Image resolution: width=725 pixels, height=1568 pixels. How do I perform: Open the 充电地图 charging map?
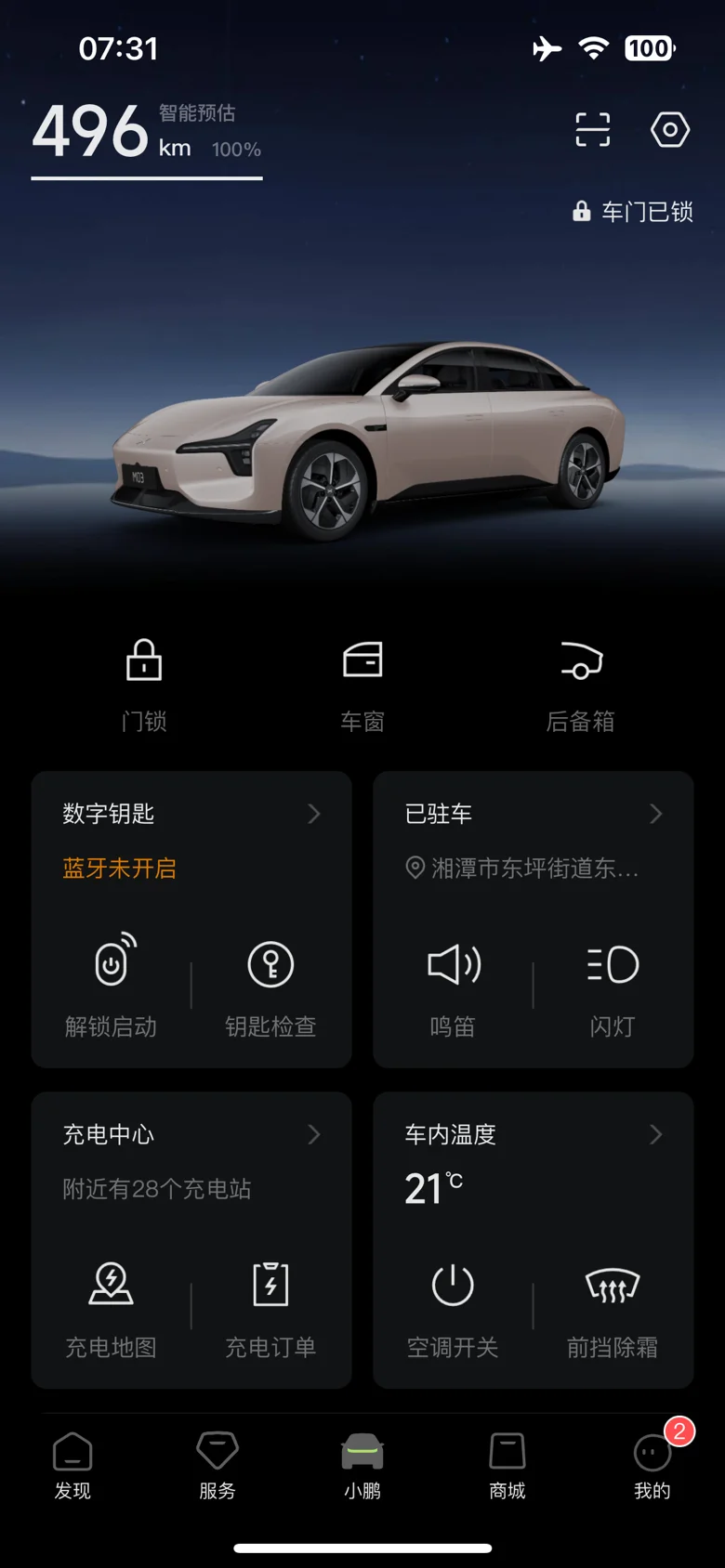(112, 1307)
